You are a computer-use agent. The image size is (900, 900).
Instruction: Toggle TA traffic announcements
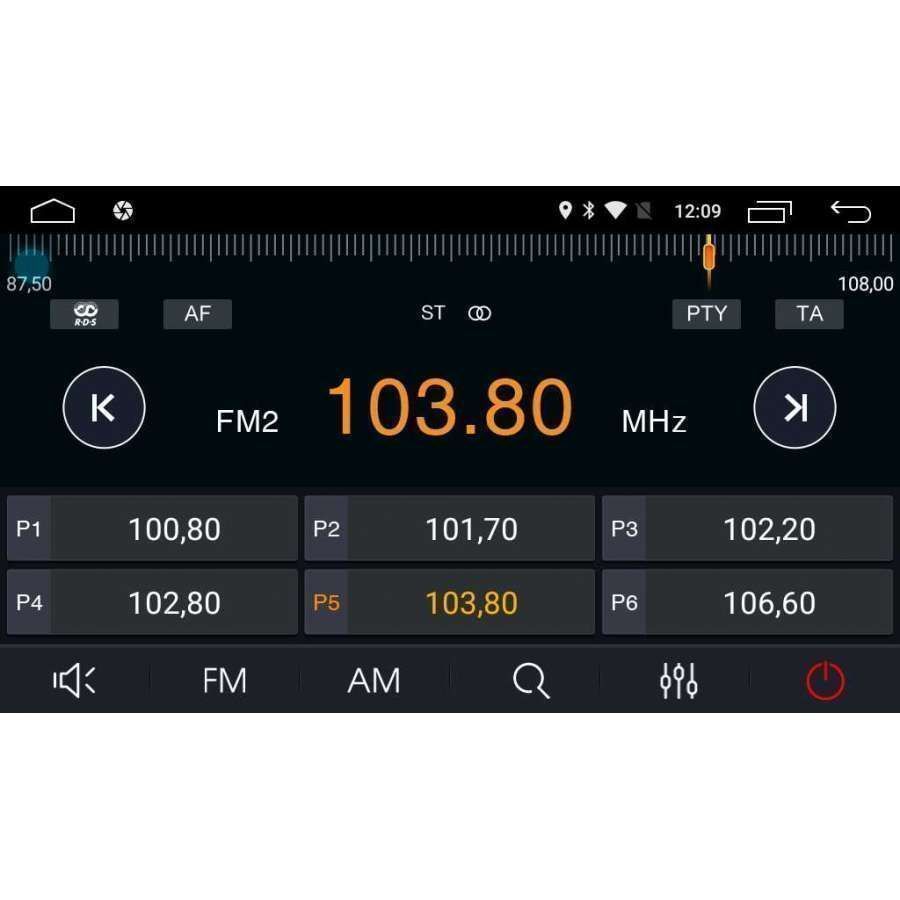click(x=809, y=314)
